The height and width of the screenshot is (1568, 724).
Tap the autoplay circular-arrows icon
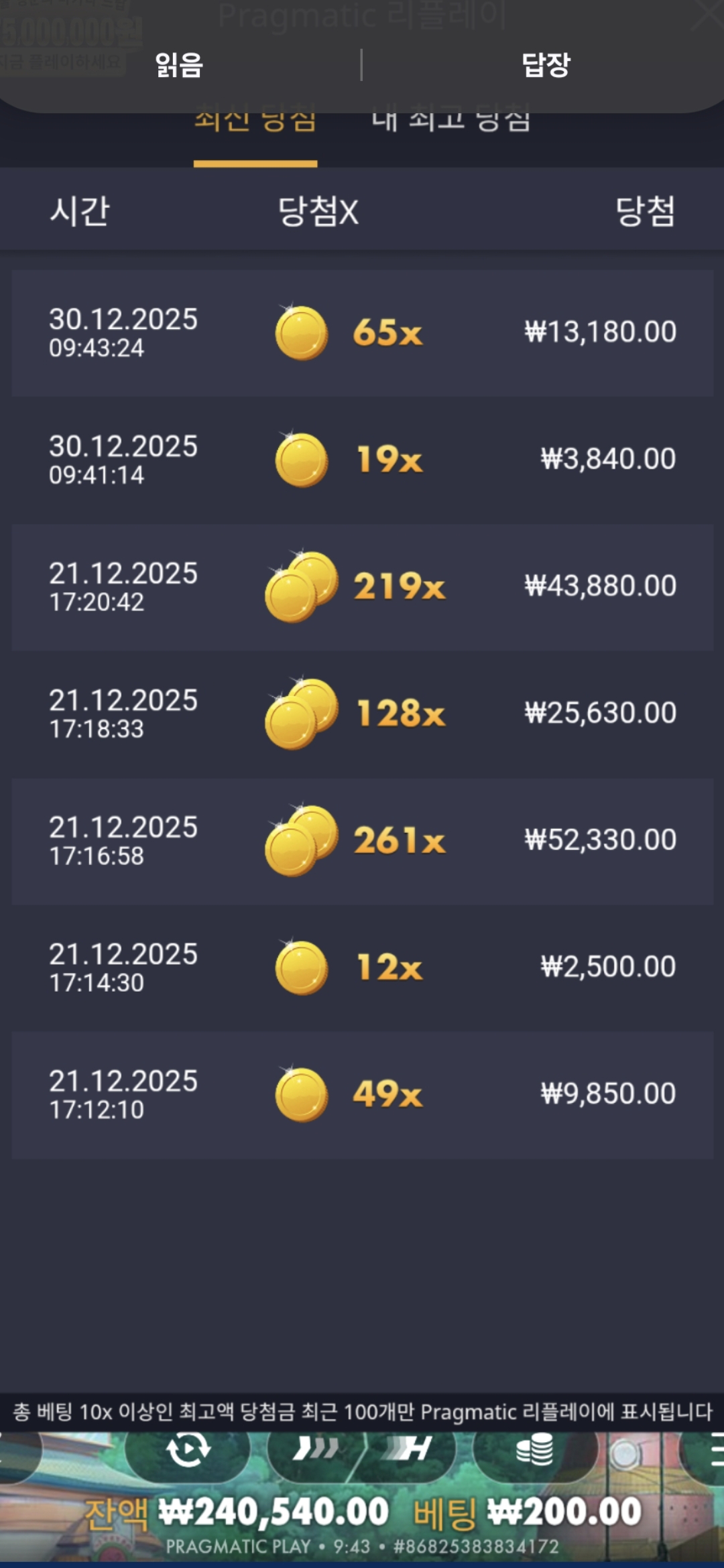(x=188, y=1449)
